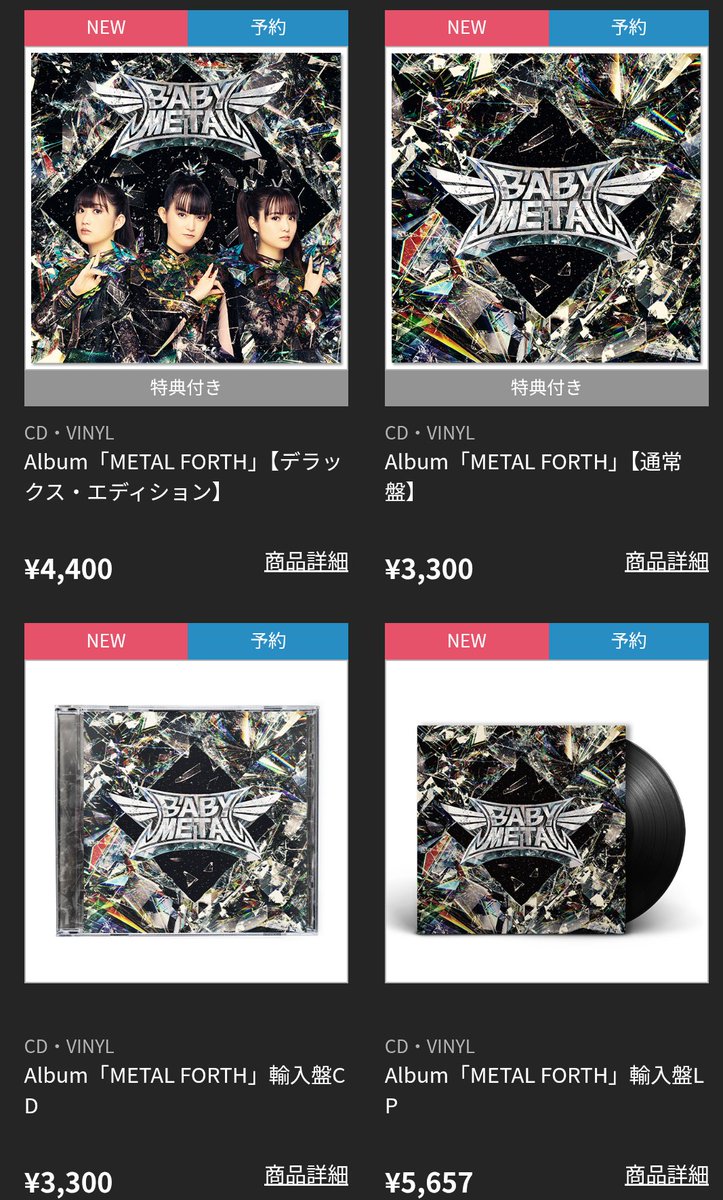Open the 輸入盤LP vinyl product image
The image size is (723, 1200).
click(546, 820)
